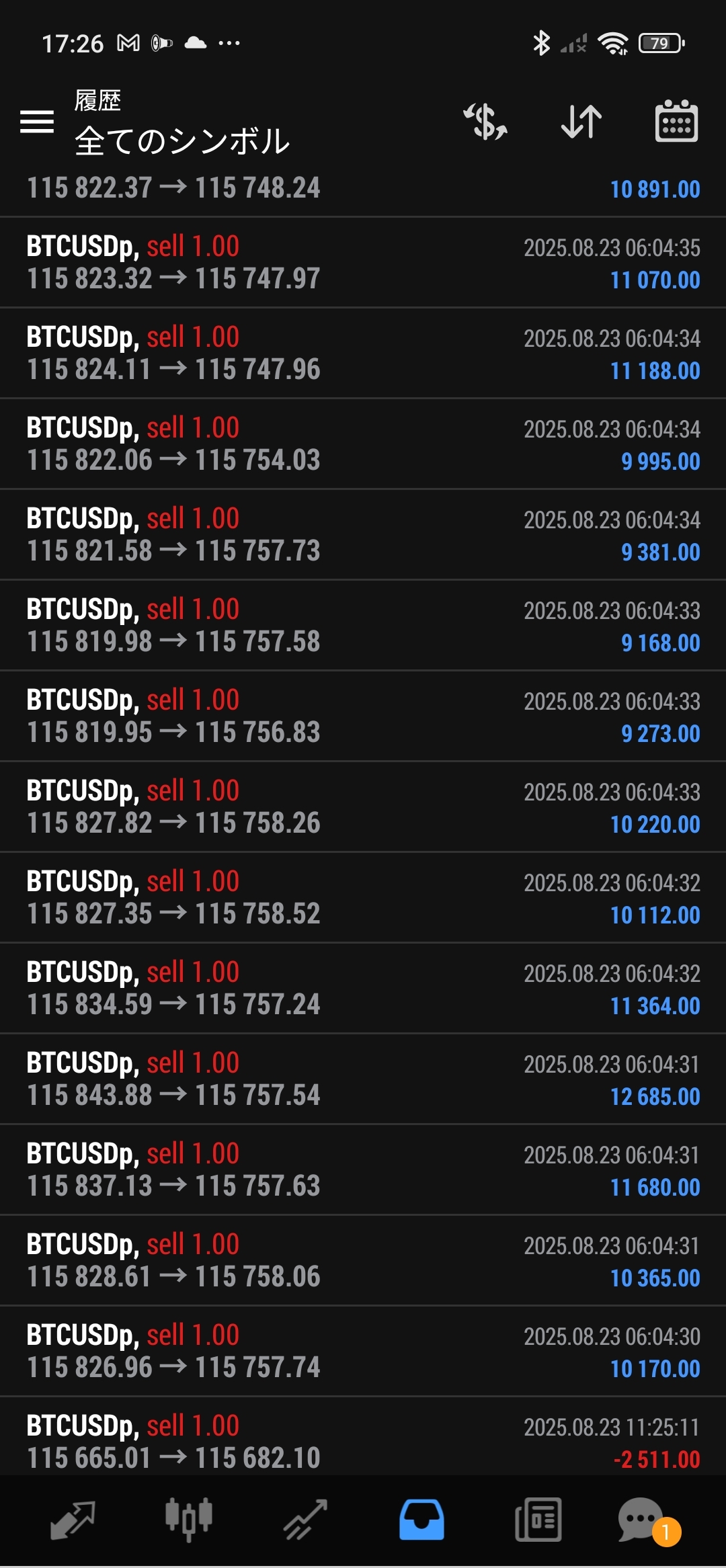Open the hamburger drawer menu
Image resolution: width=726 pixels, height=1568 pixels.
pos(37,122)
